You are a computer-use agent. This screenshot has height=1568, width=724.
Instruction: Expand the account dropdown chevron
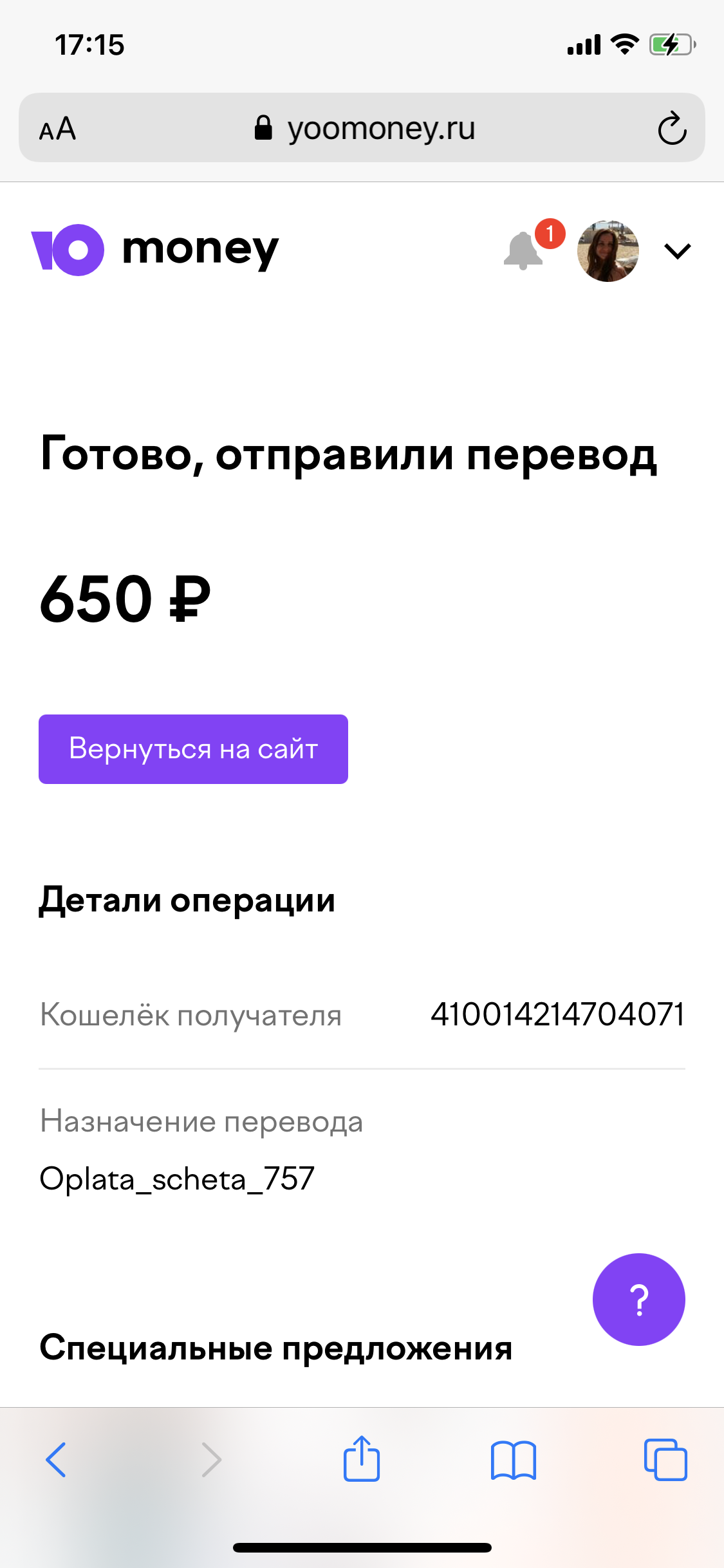[678, 251]
